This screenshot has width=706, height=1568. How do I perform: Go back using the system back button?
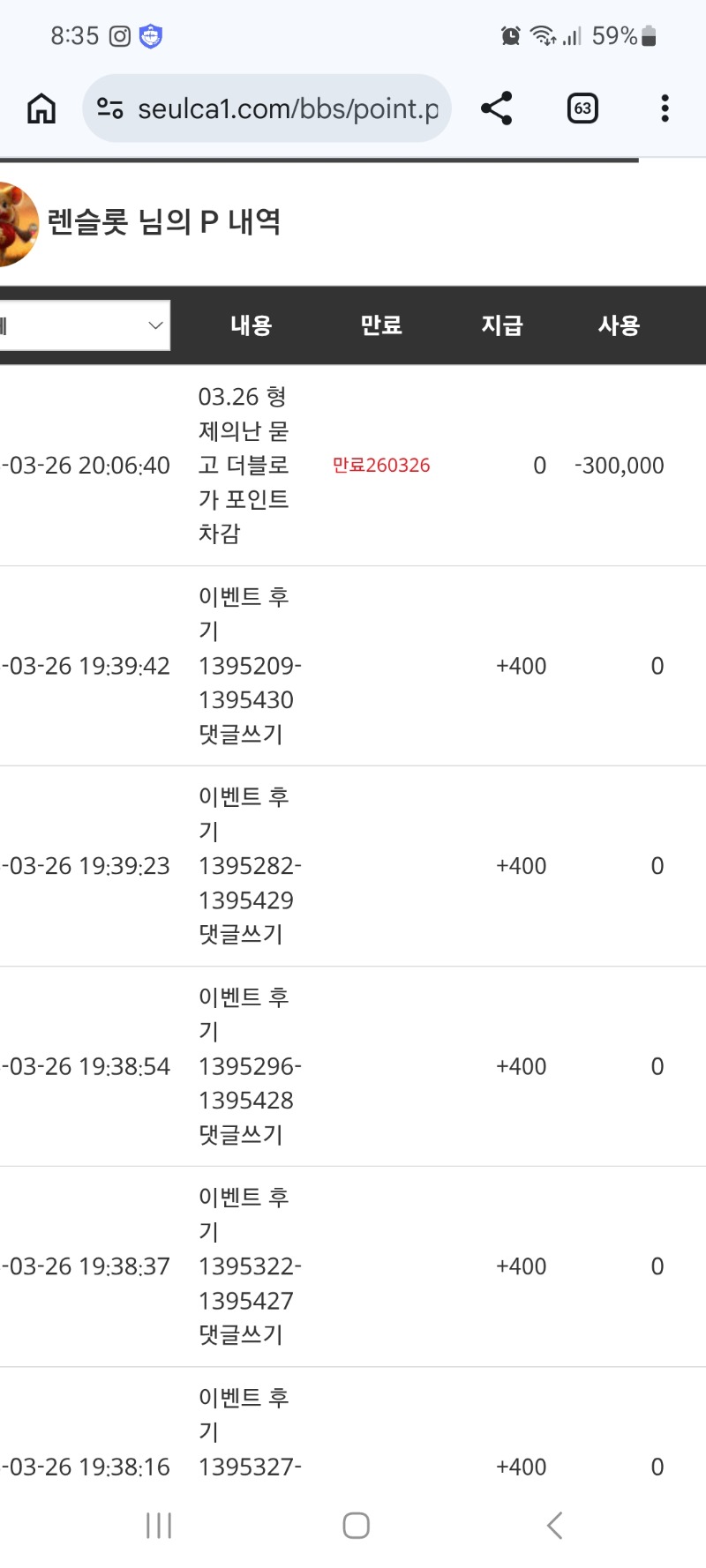click(554, 1525)
